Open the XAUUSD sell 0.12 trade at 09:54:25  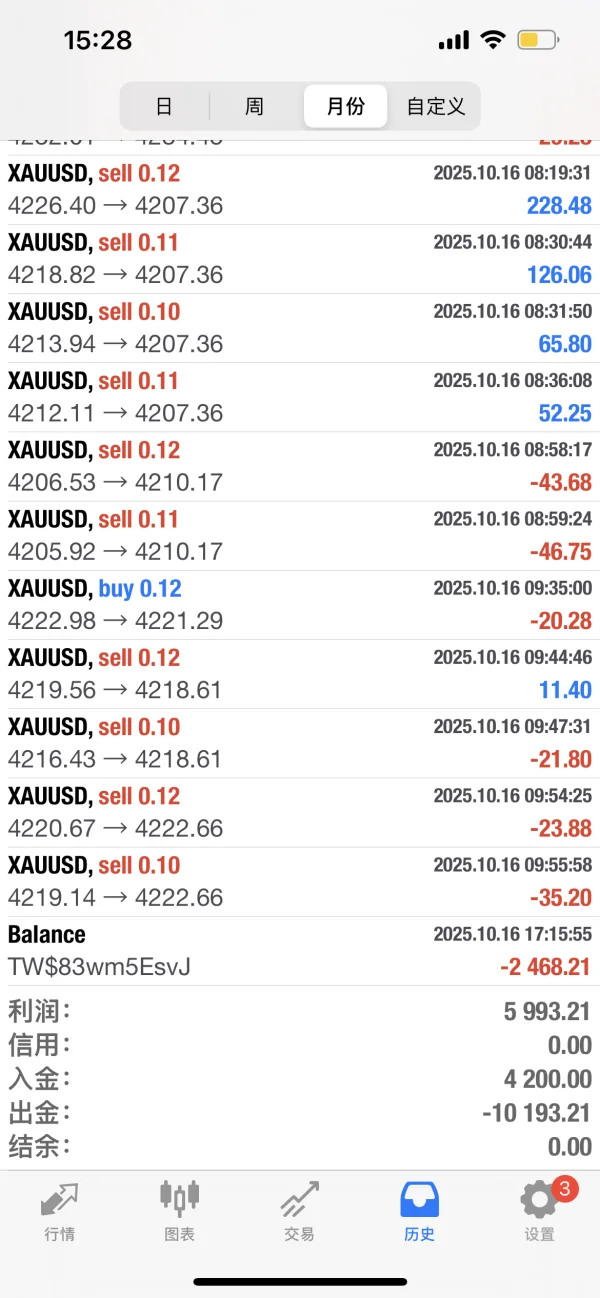(x=300, y=812)
